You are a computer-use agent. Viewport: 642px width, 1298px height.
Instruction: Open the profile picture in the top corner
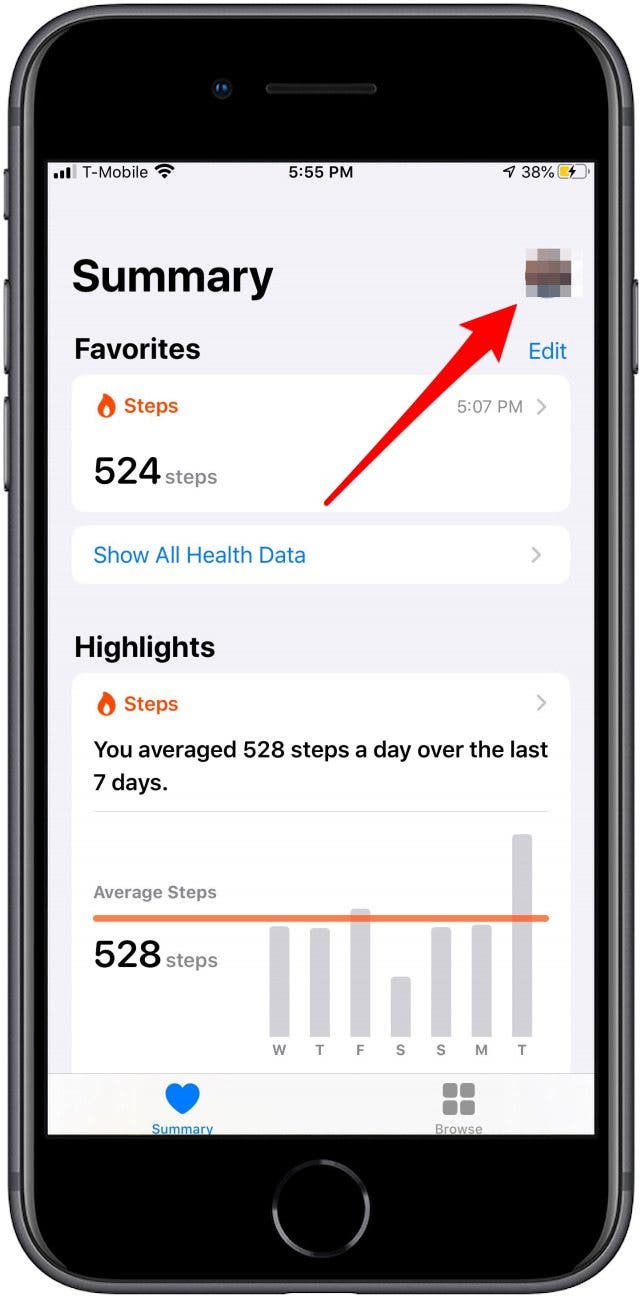[549, 273]
